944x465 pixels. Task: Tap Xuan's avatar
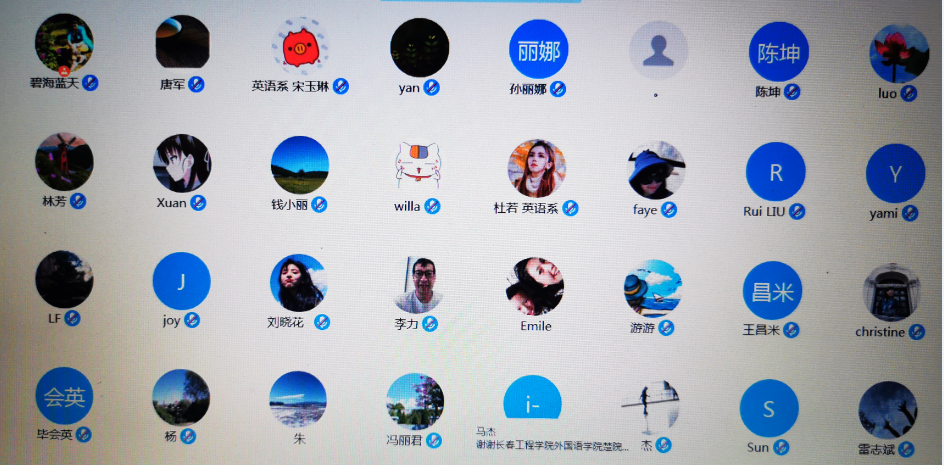coord(182,164)
